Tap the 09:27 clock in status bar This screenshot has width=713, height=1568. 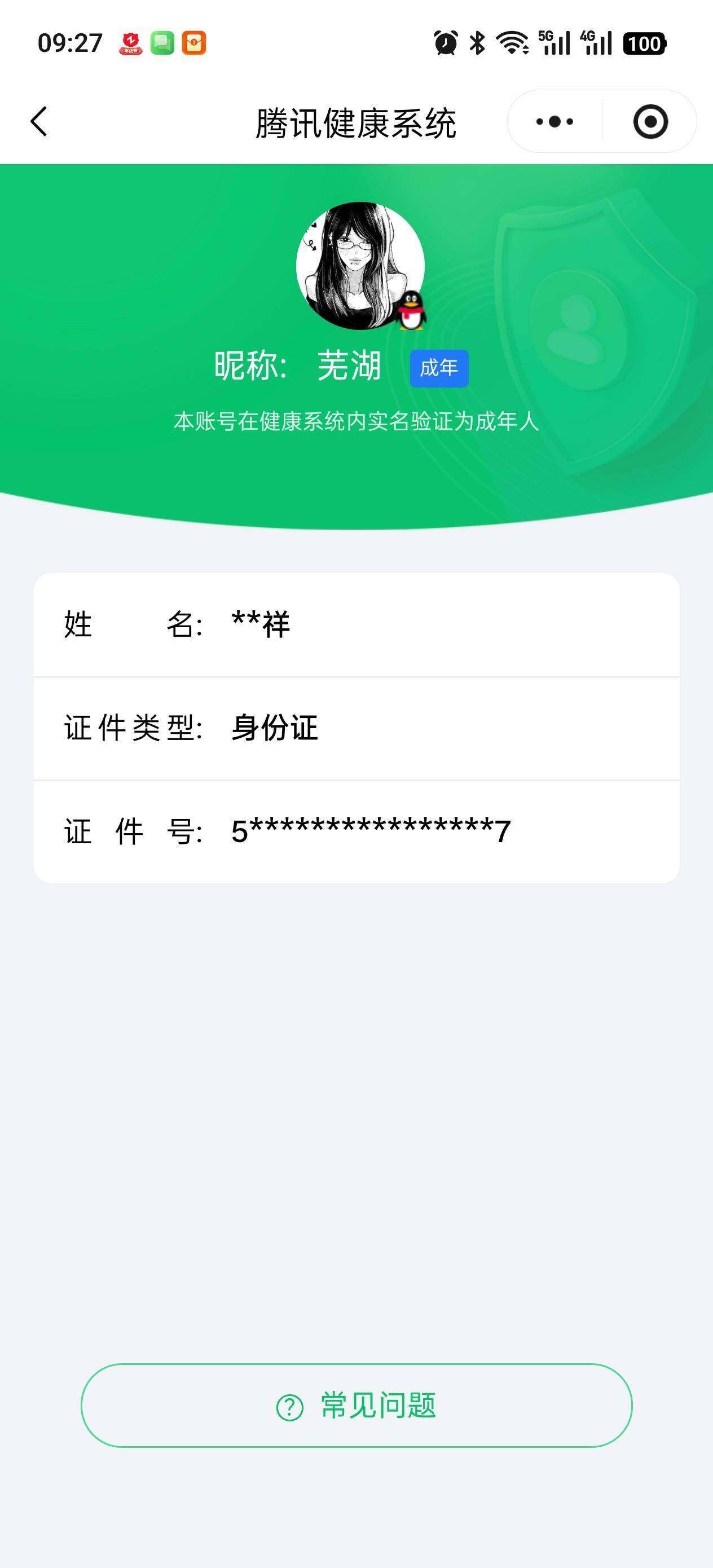point(71,43)
